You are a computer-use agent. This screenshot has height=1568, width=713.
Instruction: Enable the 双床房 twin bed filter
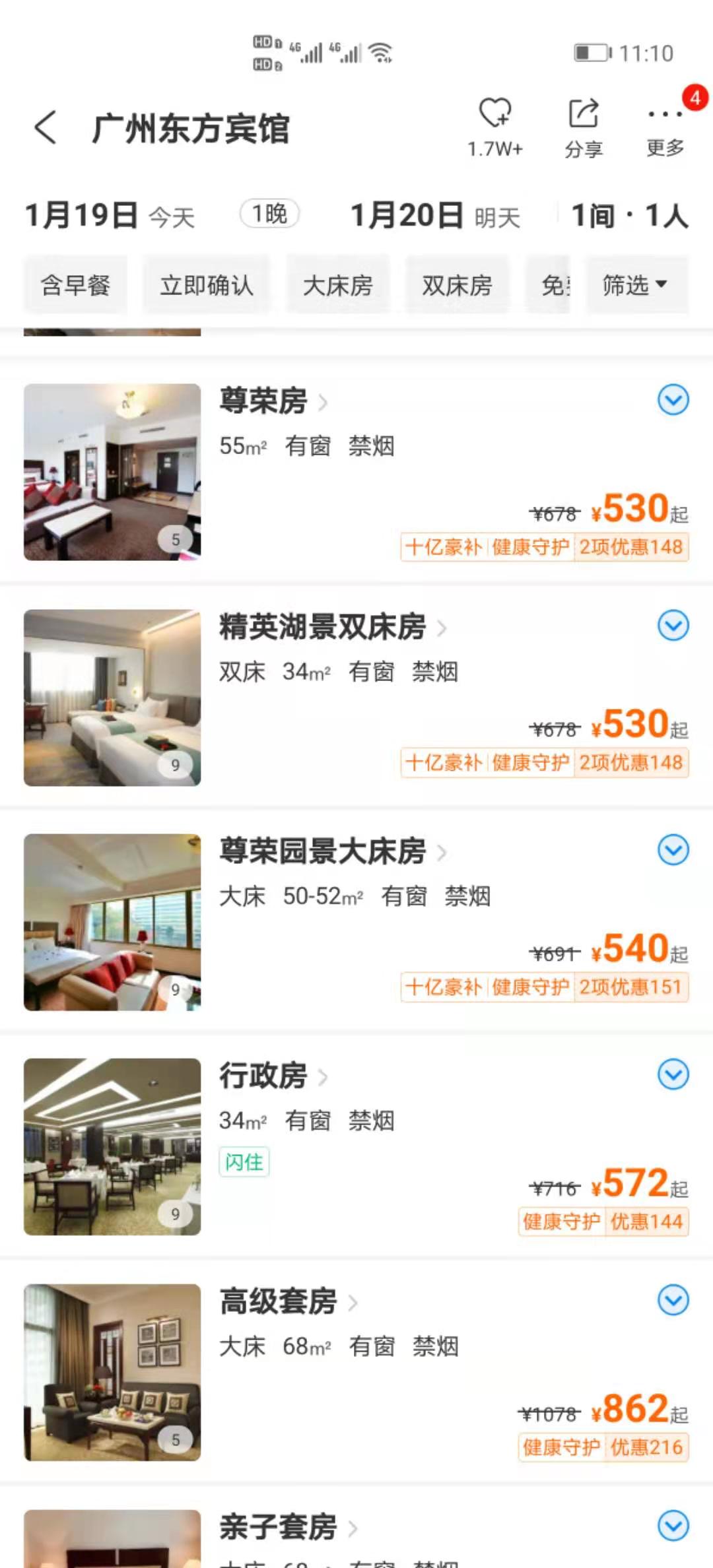457,284
